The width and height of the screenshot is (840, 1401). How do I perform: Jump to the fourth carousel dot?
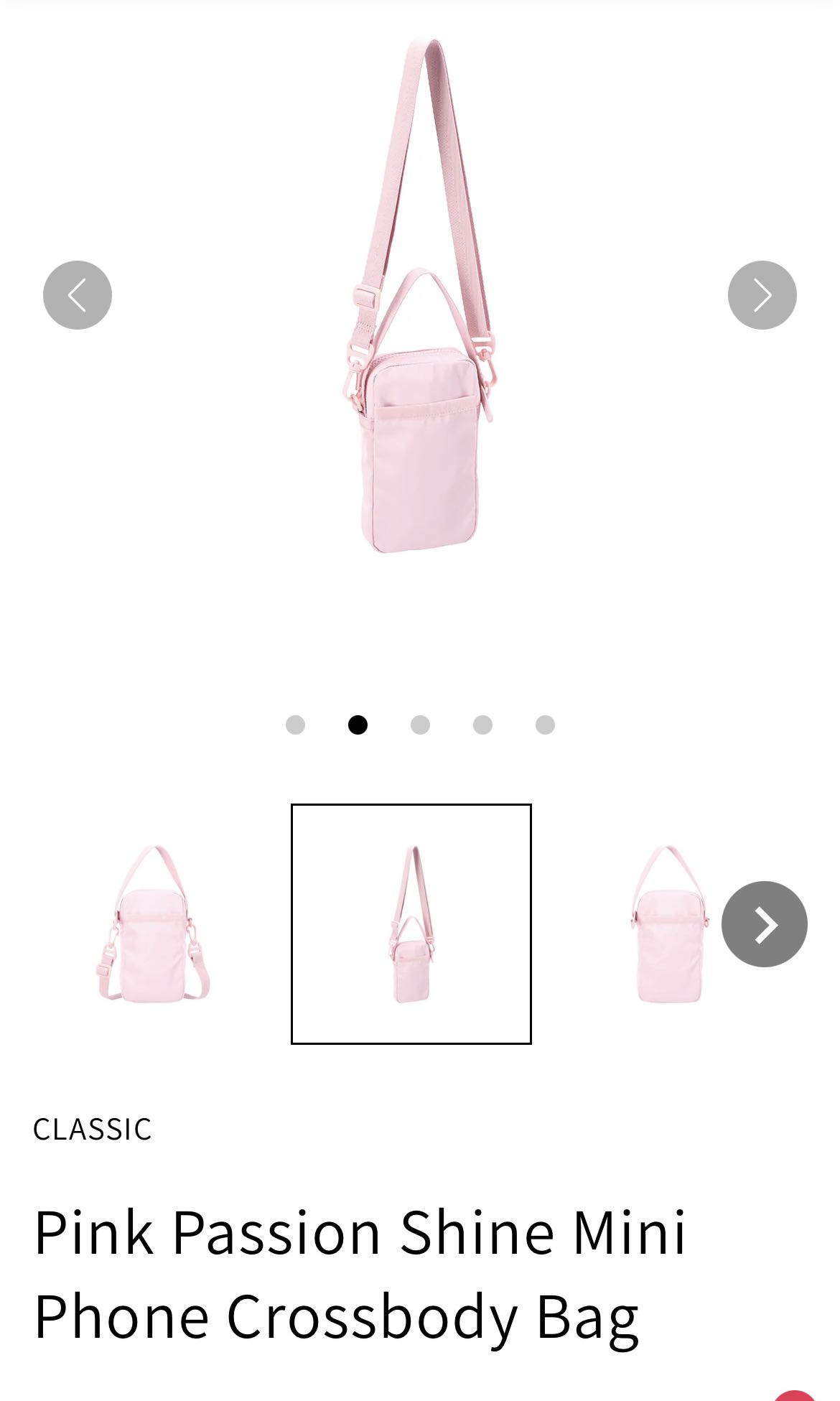[x=482, y=725]
